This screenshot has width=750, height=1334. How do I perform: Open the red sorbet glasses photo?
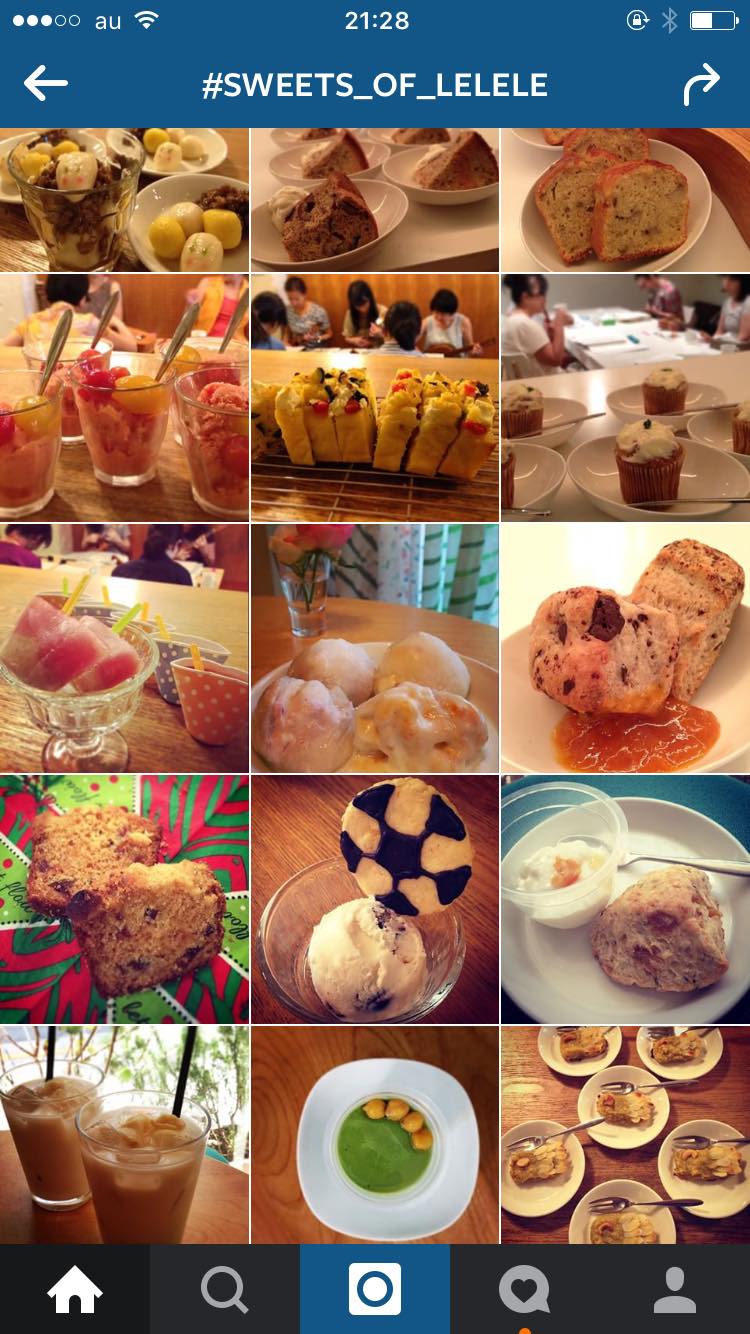click(124, 398)
